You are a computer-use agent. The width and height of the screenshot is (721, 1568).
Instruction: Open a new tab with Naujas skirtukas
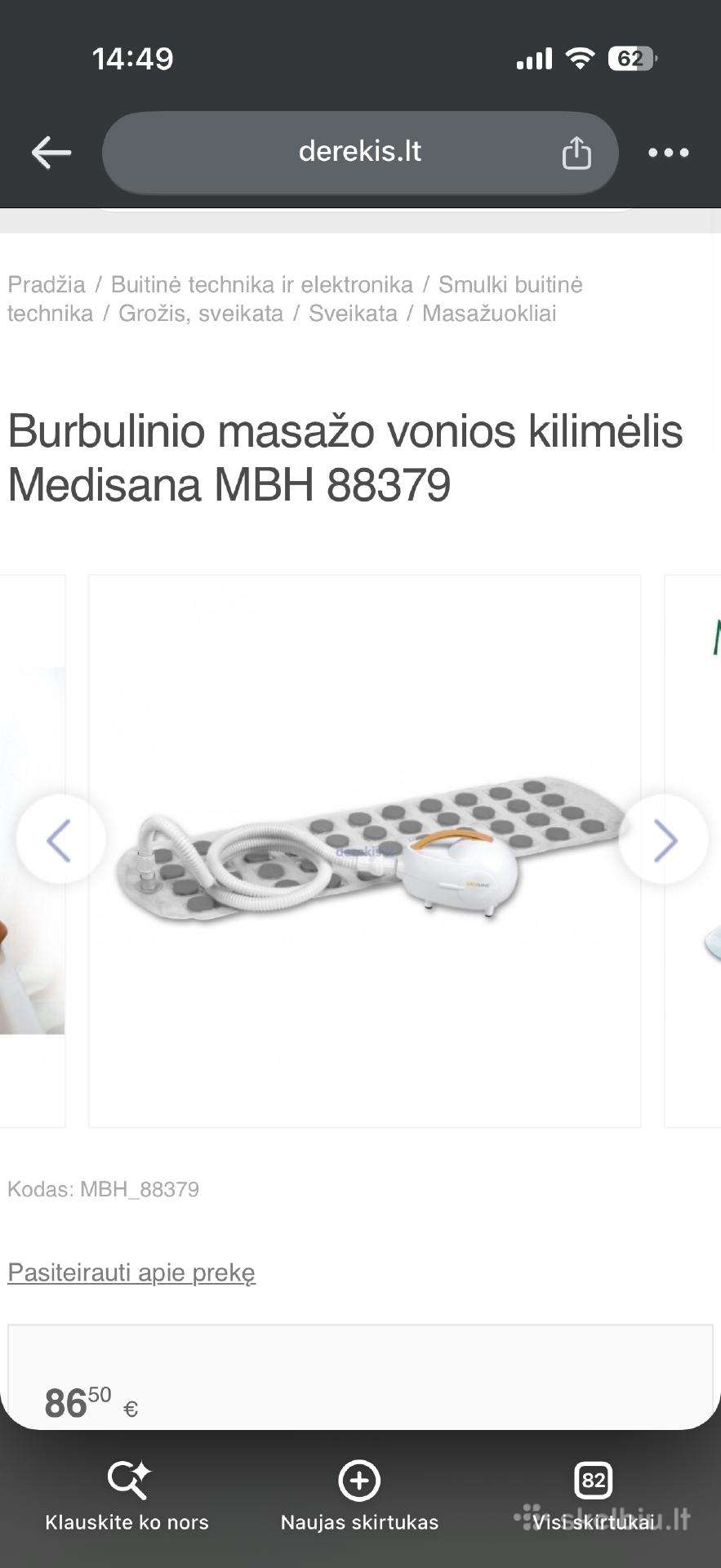tap(360, 1497)
